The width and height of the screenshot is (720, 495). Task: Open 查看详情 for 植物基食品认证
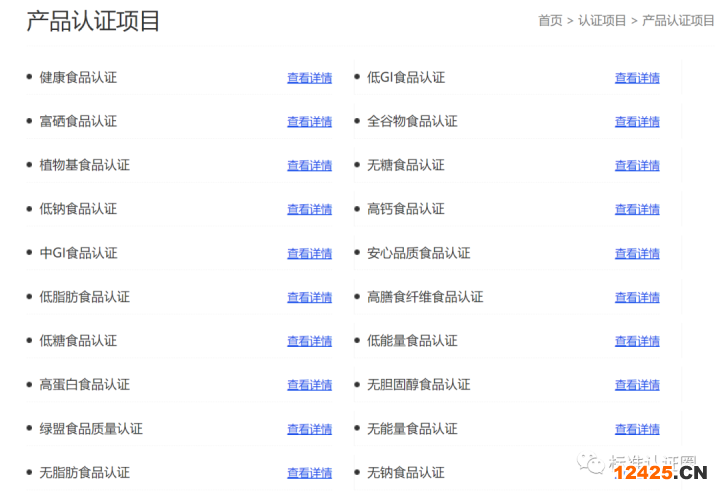click(x=309, y=166)
